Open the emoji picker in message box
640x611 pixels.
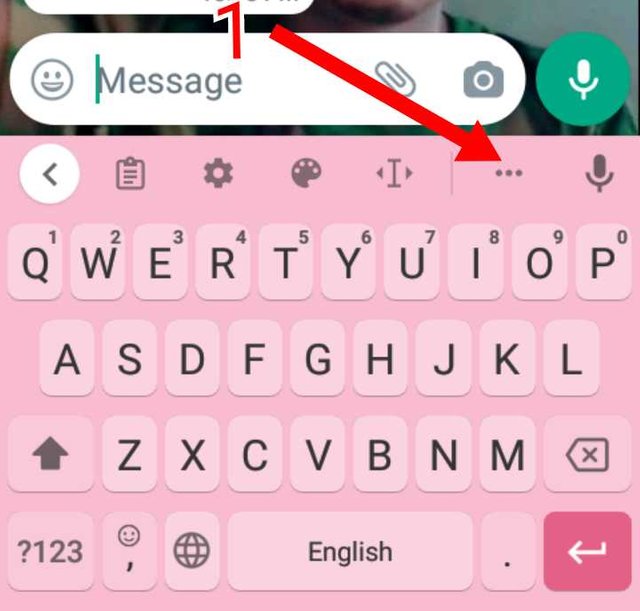(x=51, y=80)
